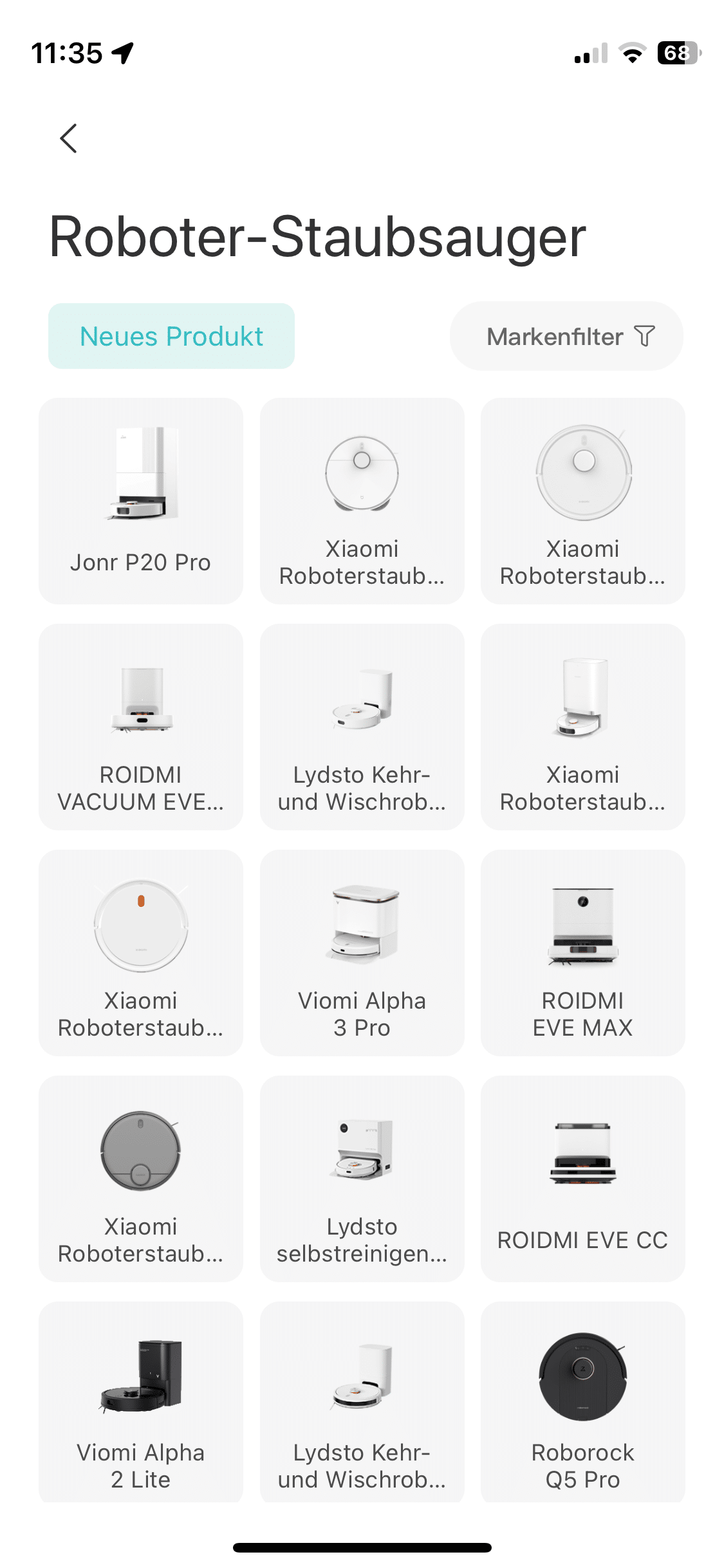
Task: Select the Neues Produkt chip
Action: 171,336
